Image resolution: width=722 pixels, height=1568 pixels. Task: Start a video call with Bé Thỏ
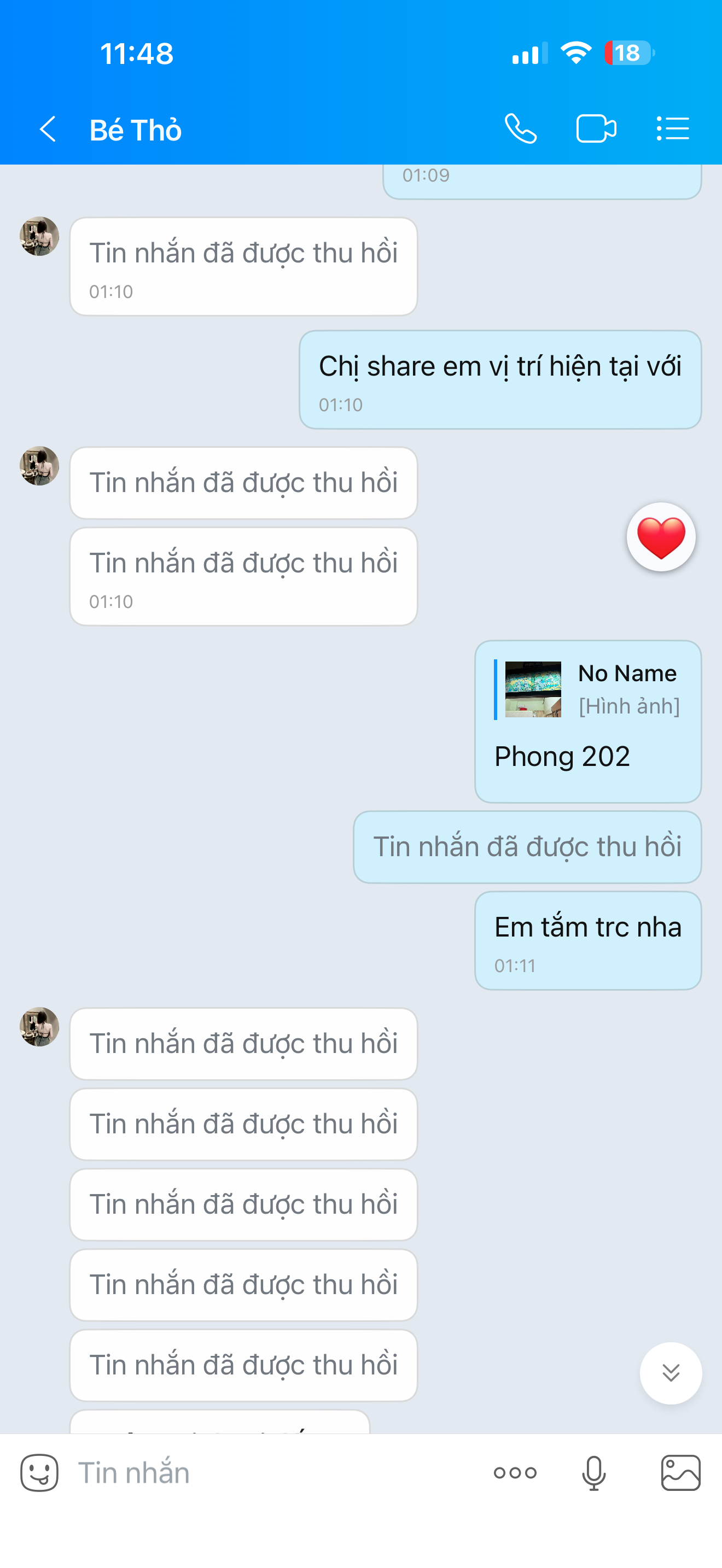tap(596, 129)
